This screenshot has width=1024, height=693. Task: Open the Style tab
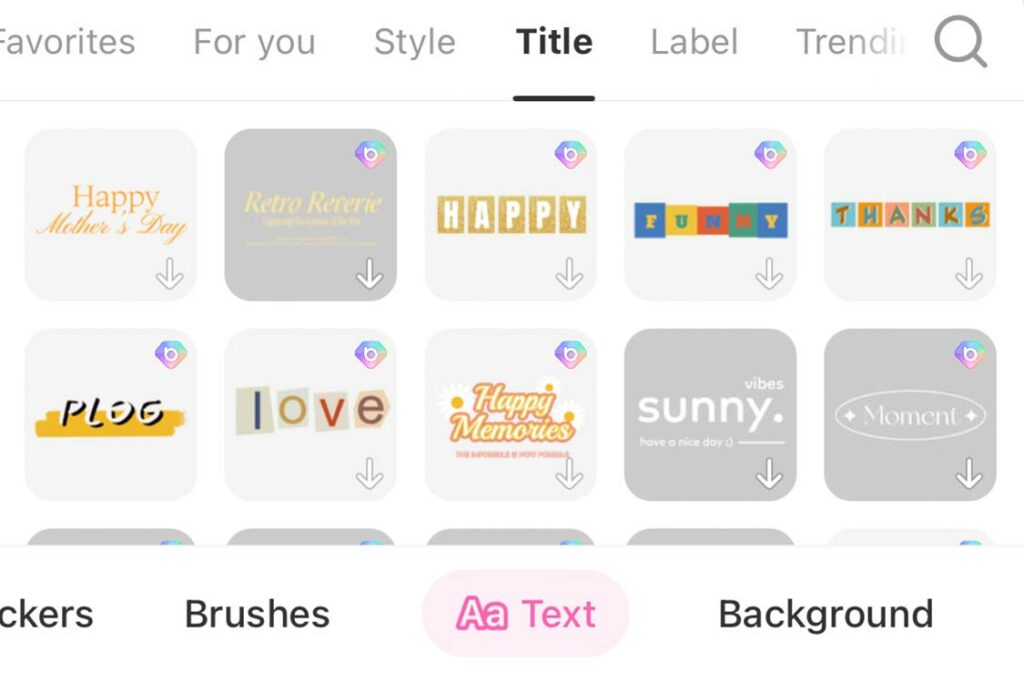[414, 42]
